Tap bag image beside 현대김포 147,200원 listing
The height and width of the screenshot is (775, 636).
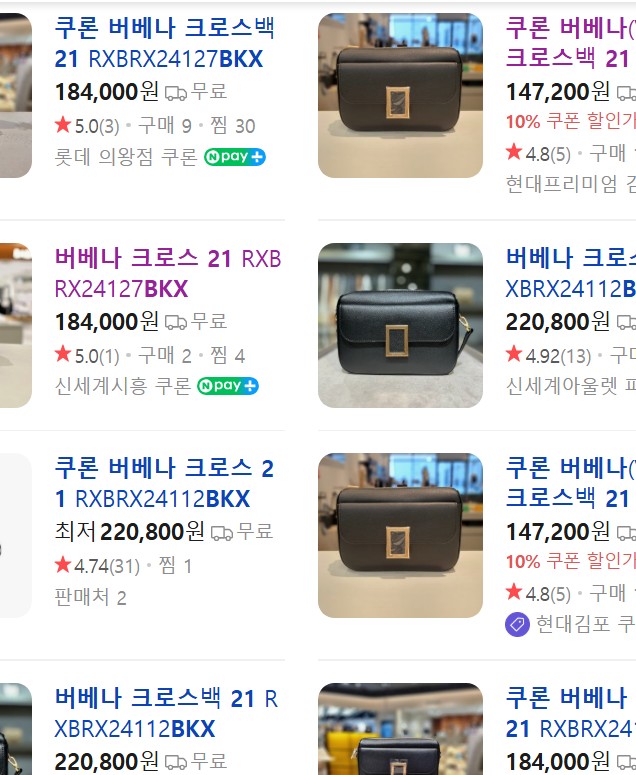(x=400, y=535)
